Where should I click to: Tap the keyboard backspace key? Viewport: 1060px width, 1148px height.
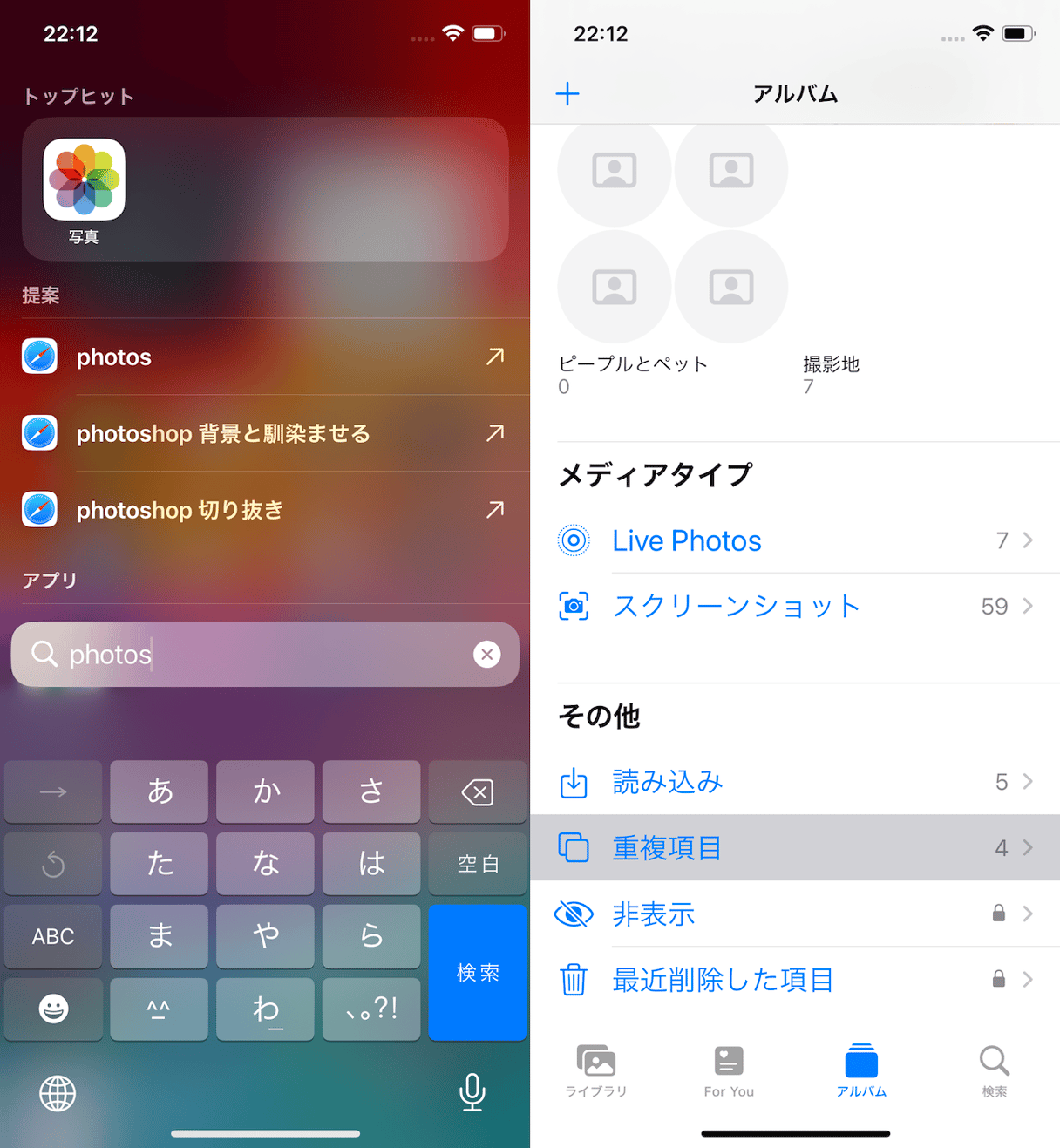tap(477, 791)
